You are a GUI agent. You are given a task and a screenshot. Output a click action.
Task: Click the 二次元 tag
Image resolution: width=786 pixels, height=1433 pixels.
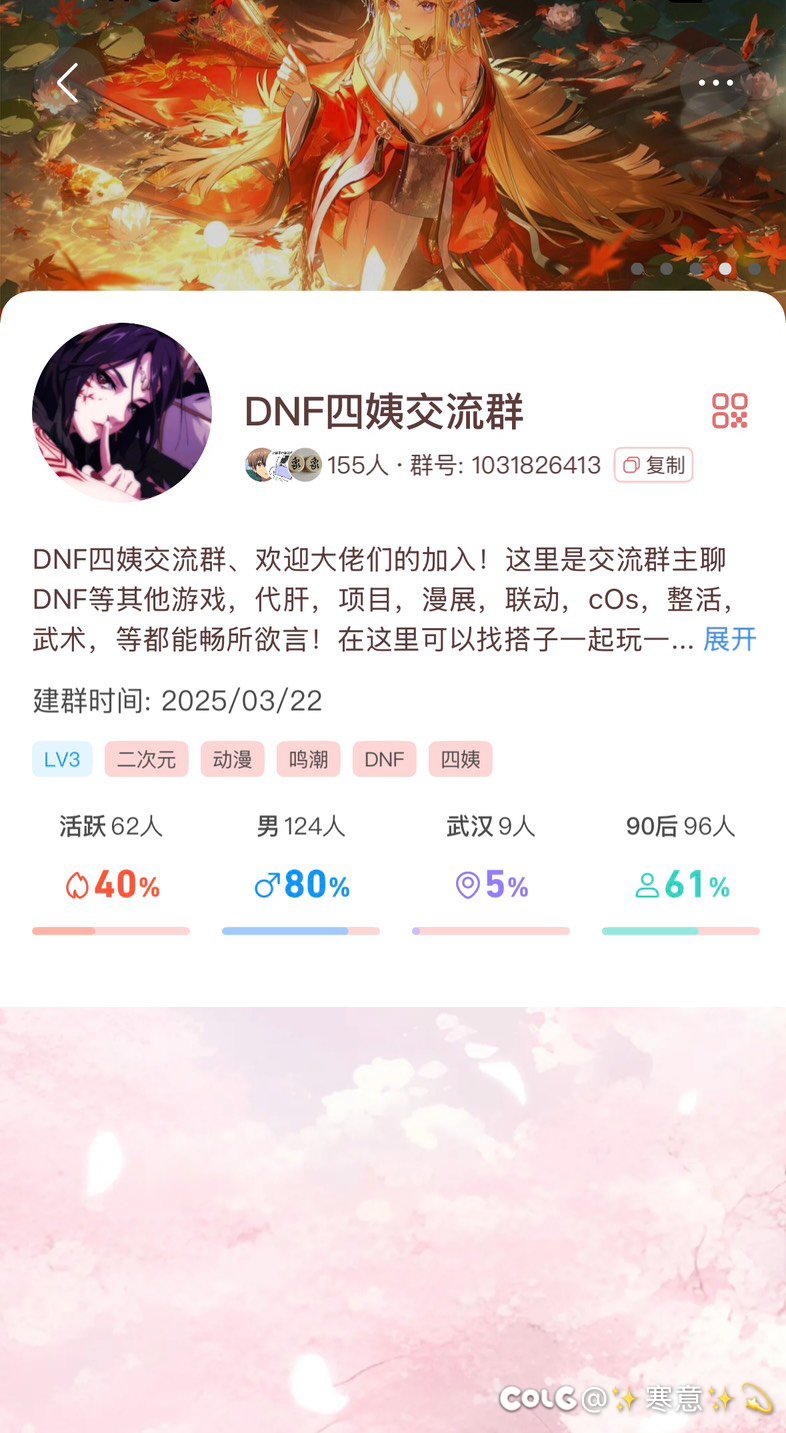point(146,759)
